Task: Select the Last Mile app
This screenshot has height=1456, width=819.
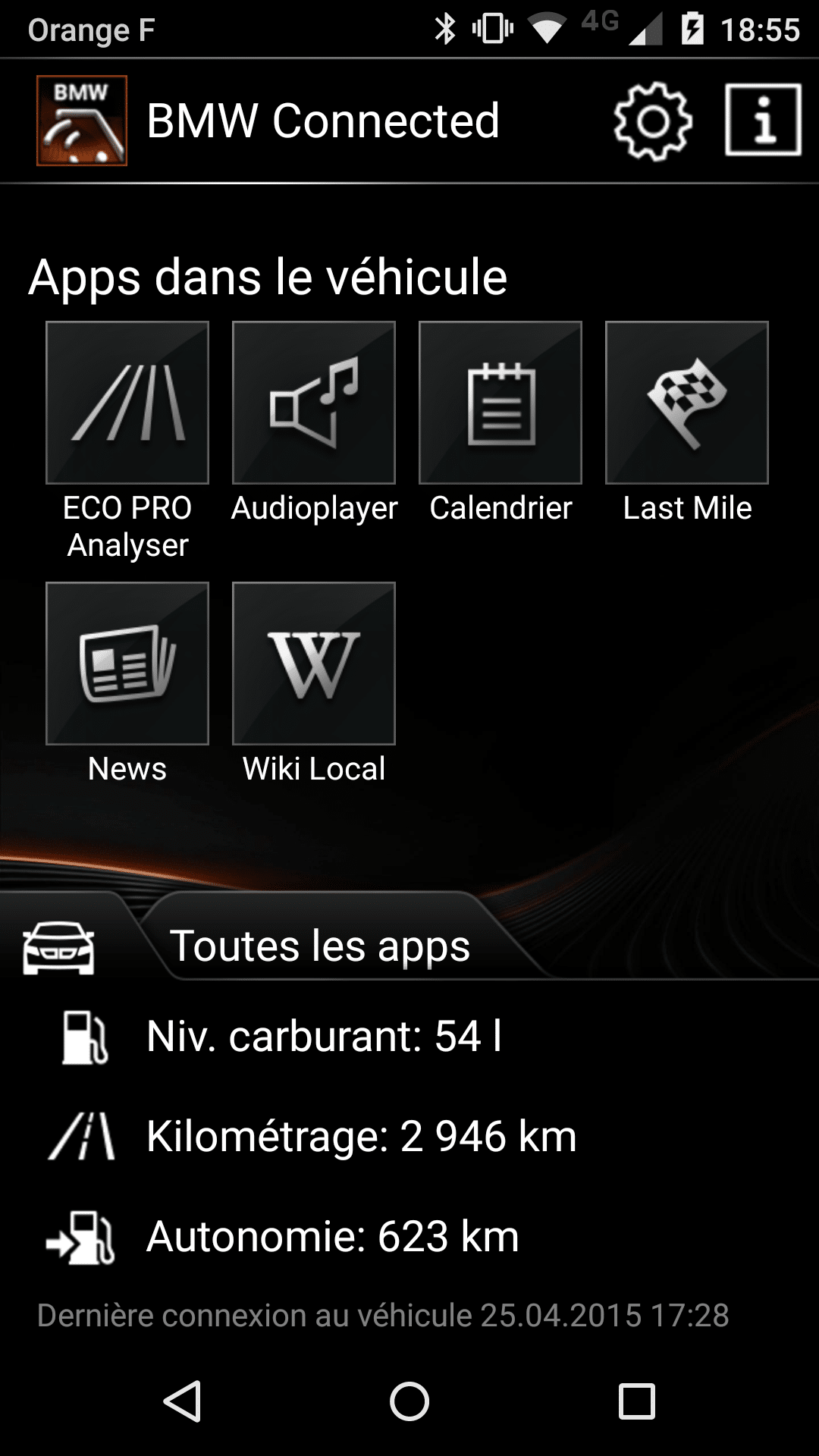Action: click(687, 403)
